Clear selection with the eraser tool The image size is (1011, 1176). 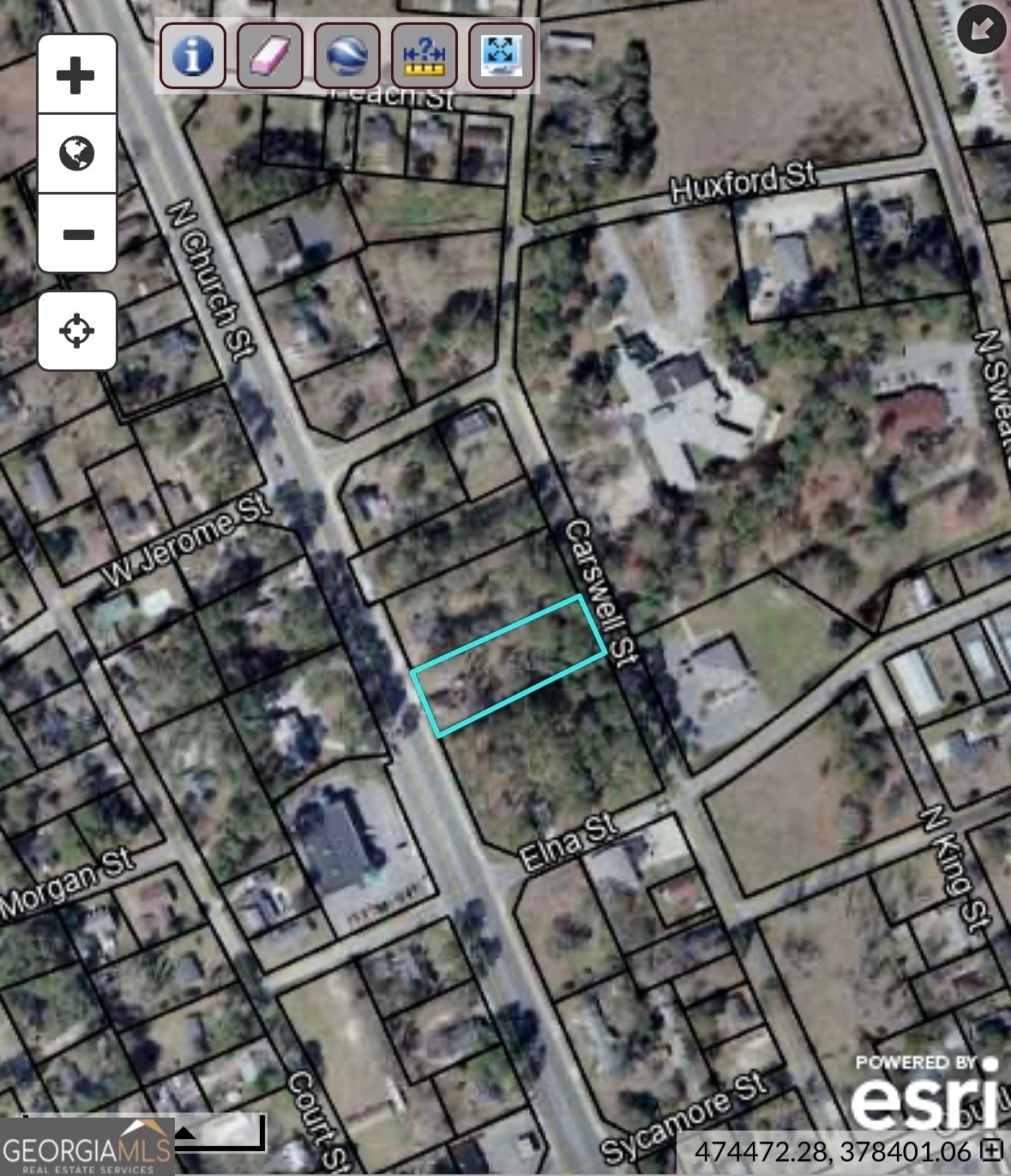click(x=270, y=56)
